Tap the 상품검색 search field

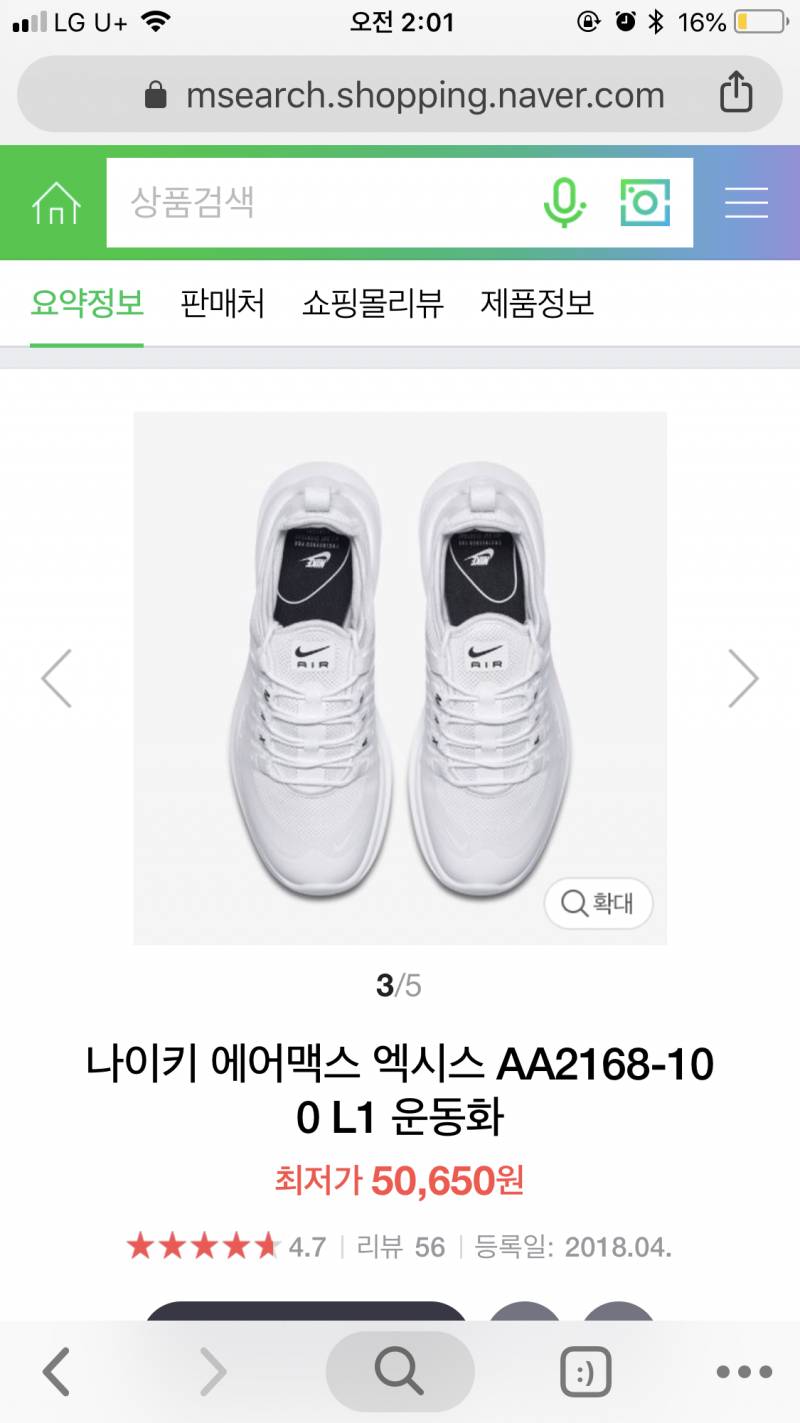[320, 203]
